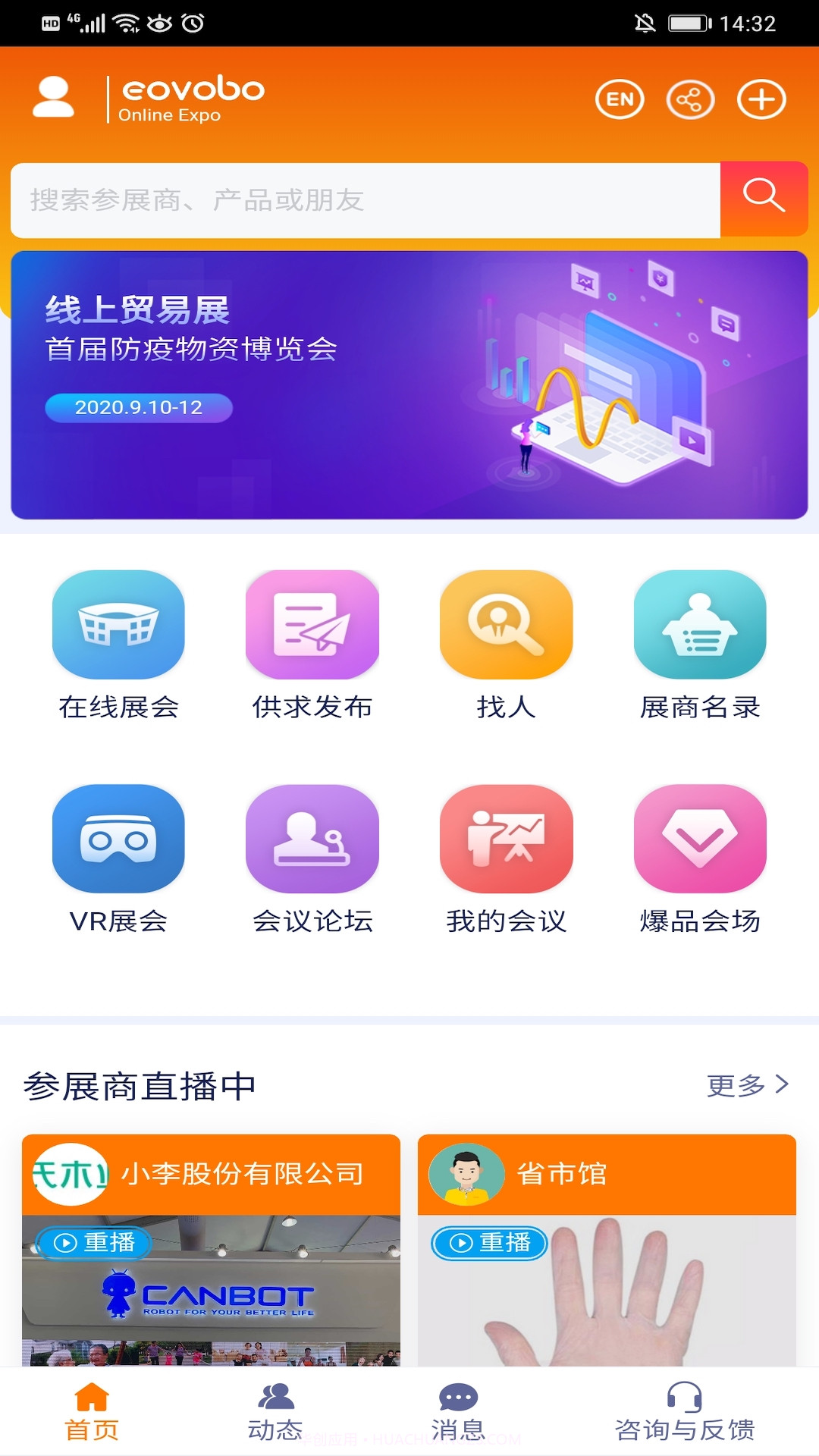This screenshot has width=819, height=1456.
Task: Tap the plus icon to add new content
Action: (x=761, y=99)
